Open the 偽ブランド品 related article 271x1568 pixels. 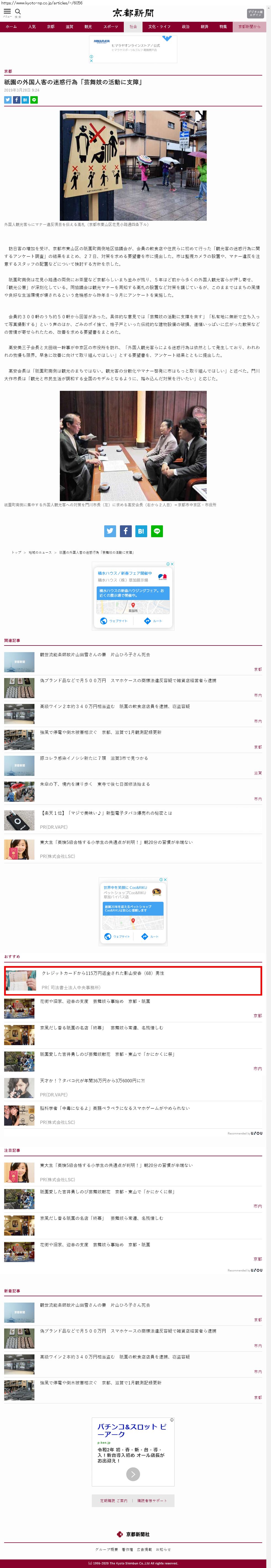128,681
